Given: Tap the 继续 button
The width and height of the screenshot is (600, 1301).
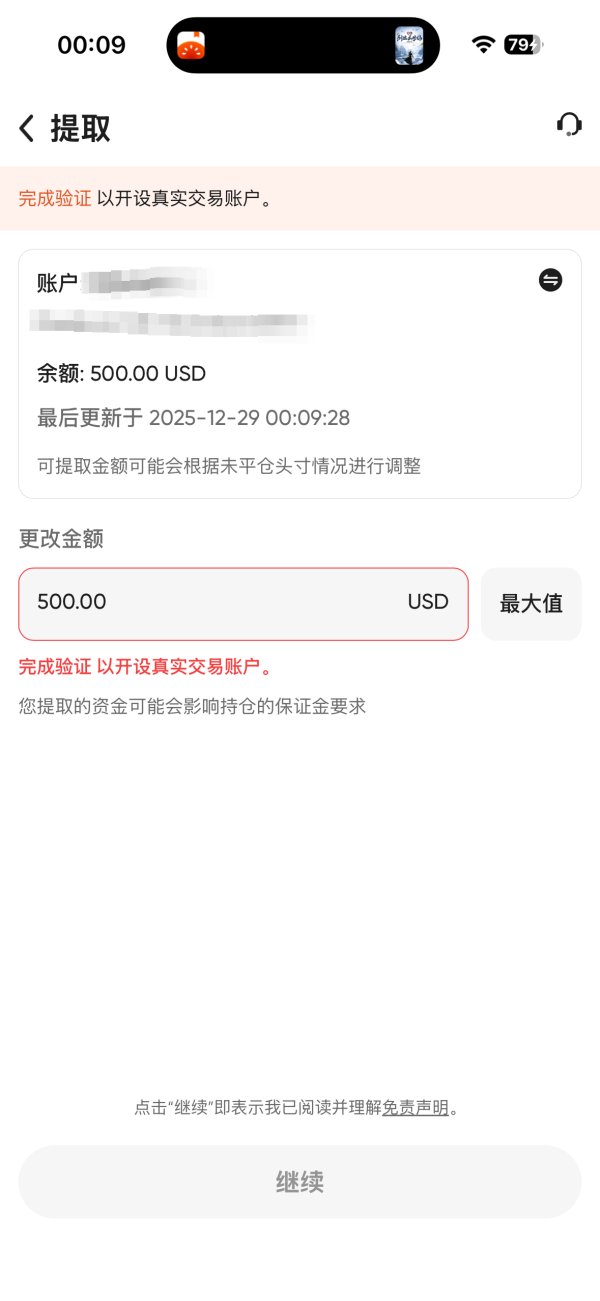Looking at the screenshot, I should [x=300, y=1181].
